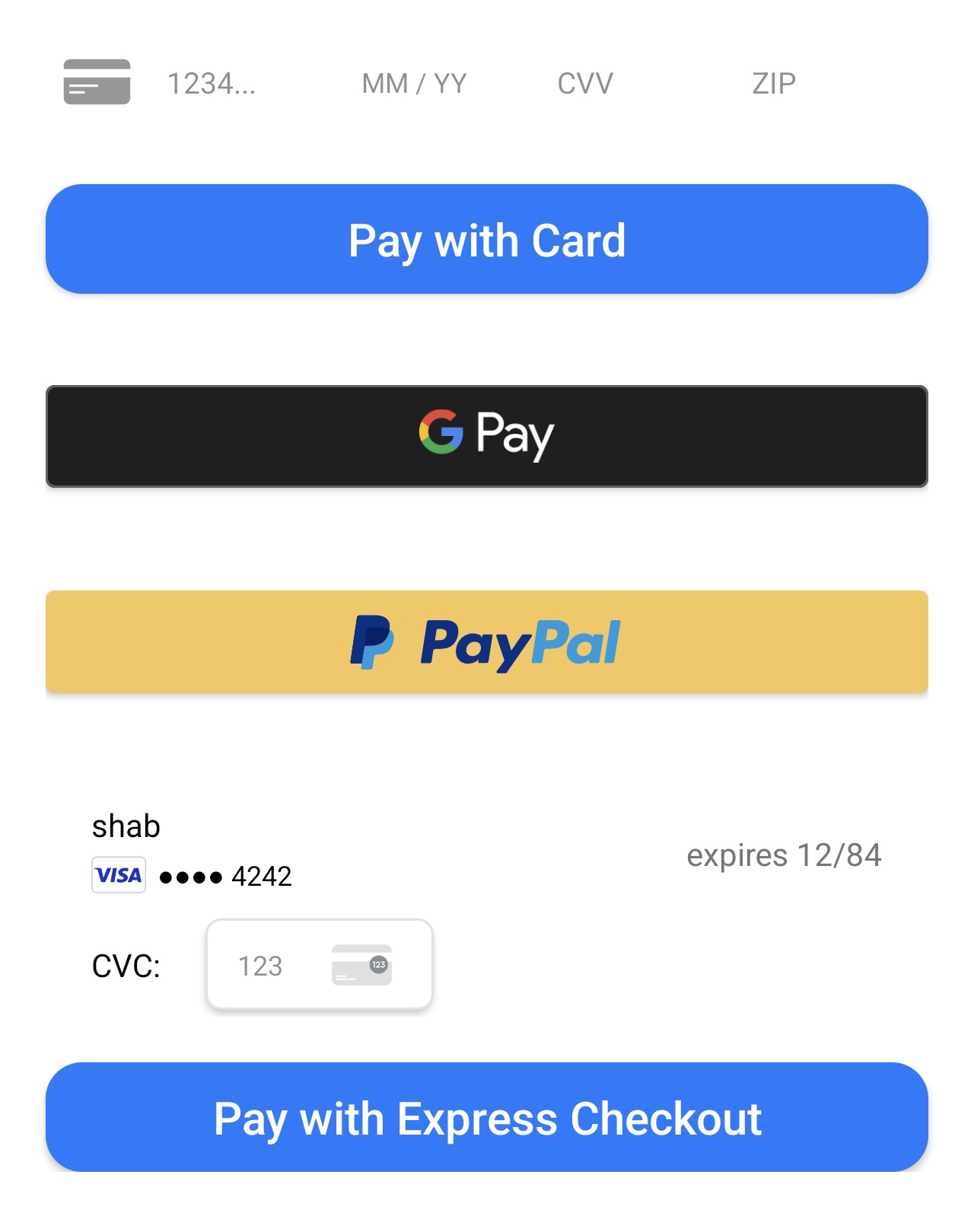Check out using Google Pay

tap(487, 436)
